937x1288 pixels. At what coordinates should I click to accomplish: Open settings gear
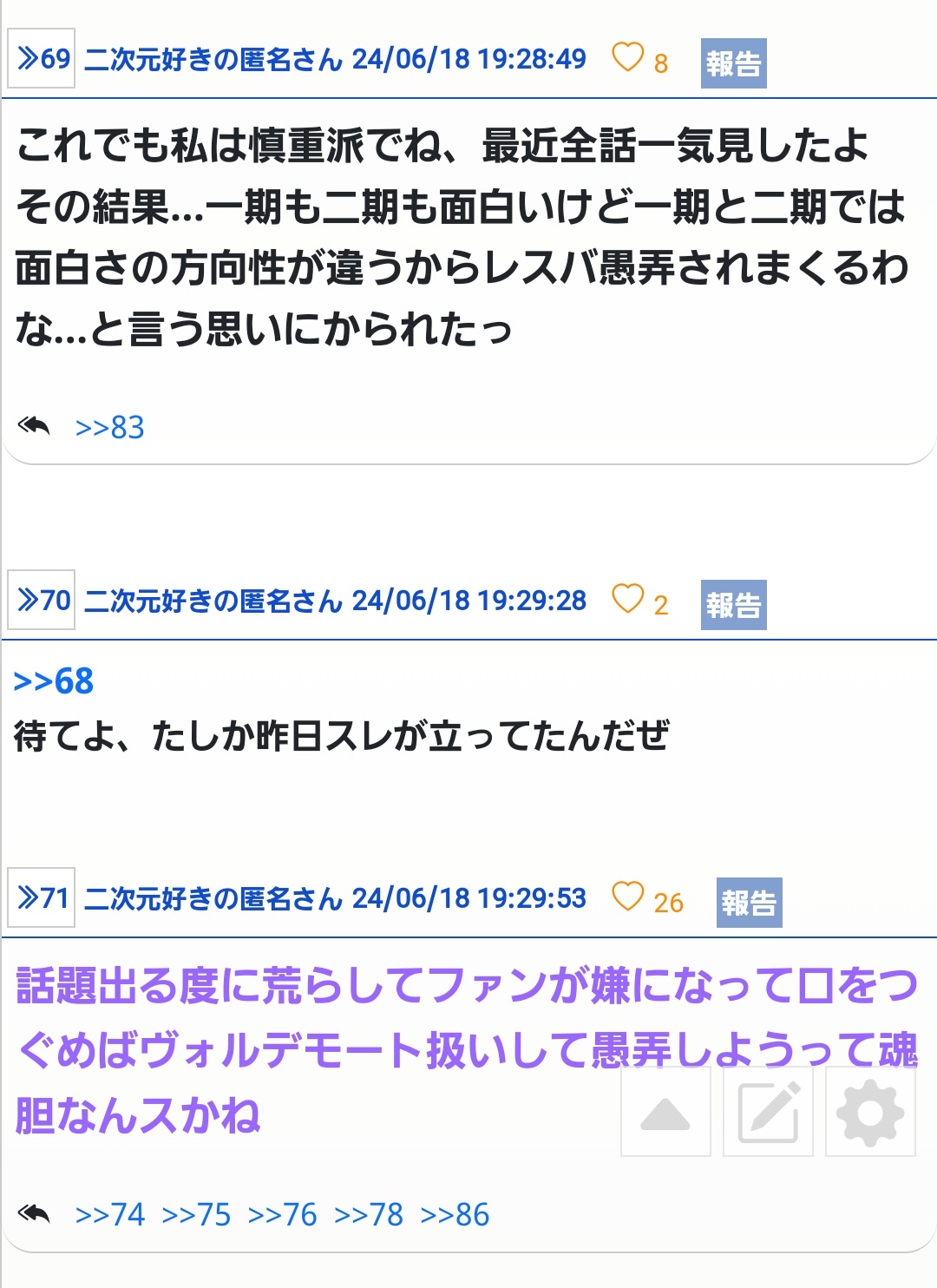tap(870, 1112)
